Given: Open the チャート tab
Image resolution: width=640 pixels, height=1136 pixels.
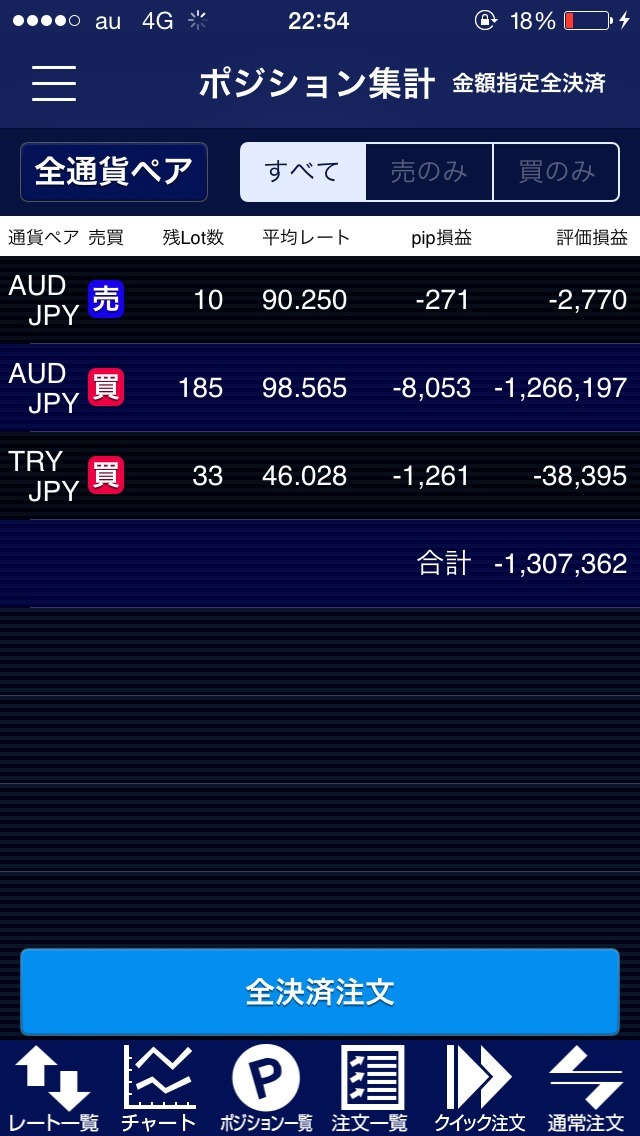Looking at the screenshot, I should click(159, 1088).
